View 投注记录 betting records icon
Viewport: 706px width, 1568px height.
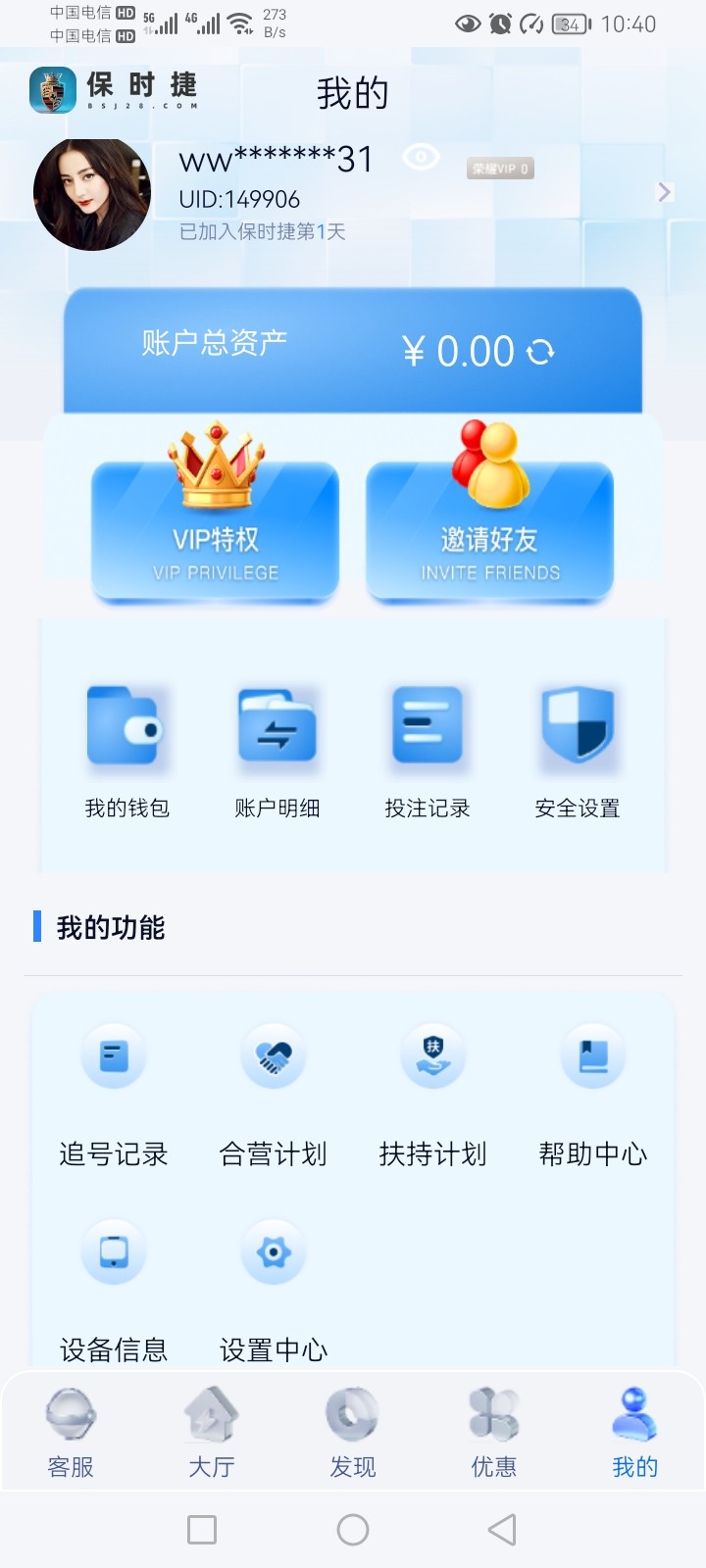pyautogui.click(x=428, y=725)
